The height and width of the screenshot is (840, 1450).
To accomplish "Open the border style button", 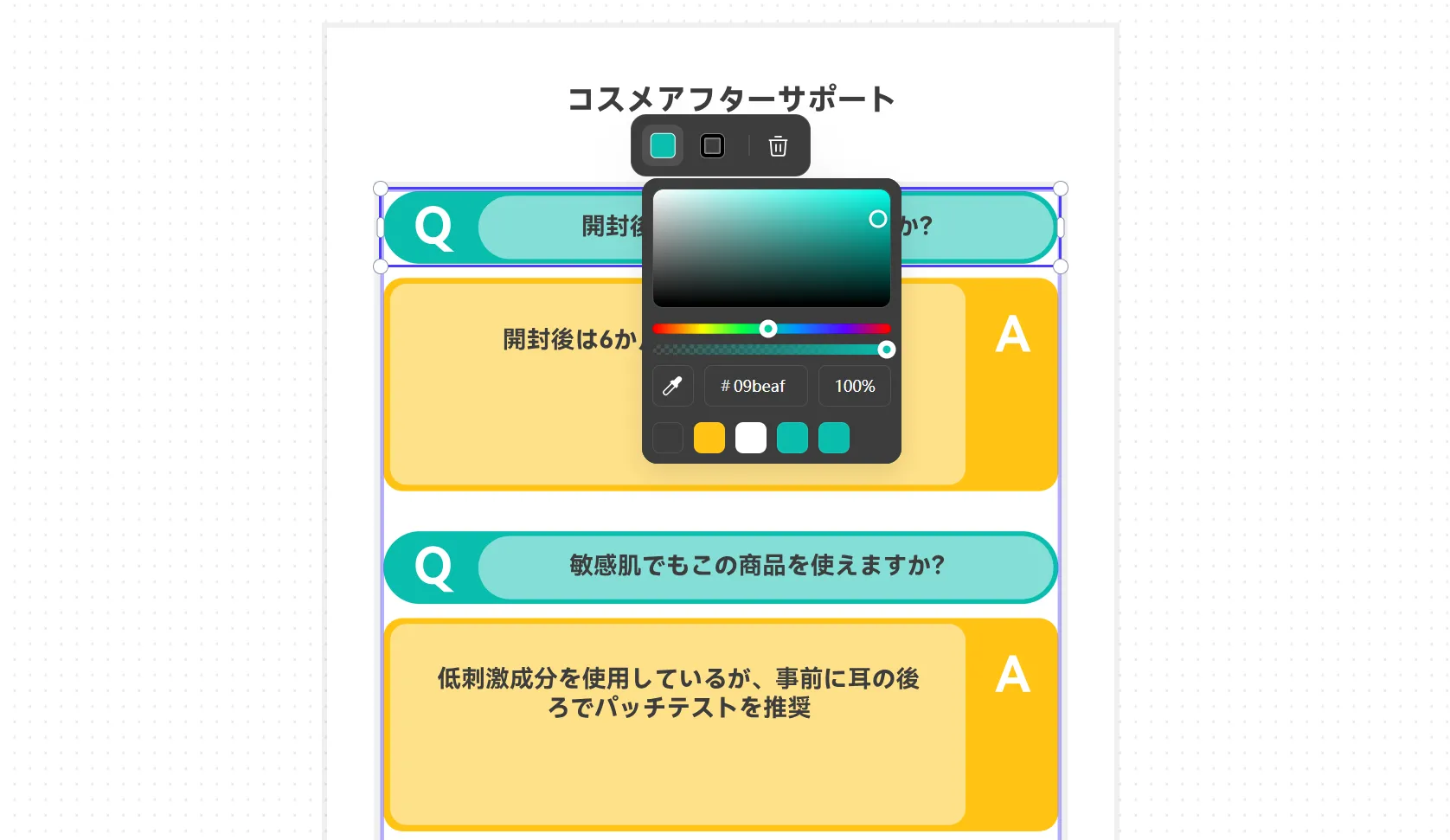I will (x=712, y=146).
